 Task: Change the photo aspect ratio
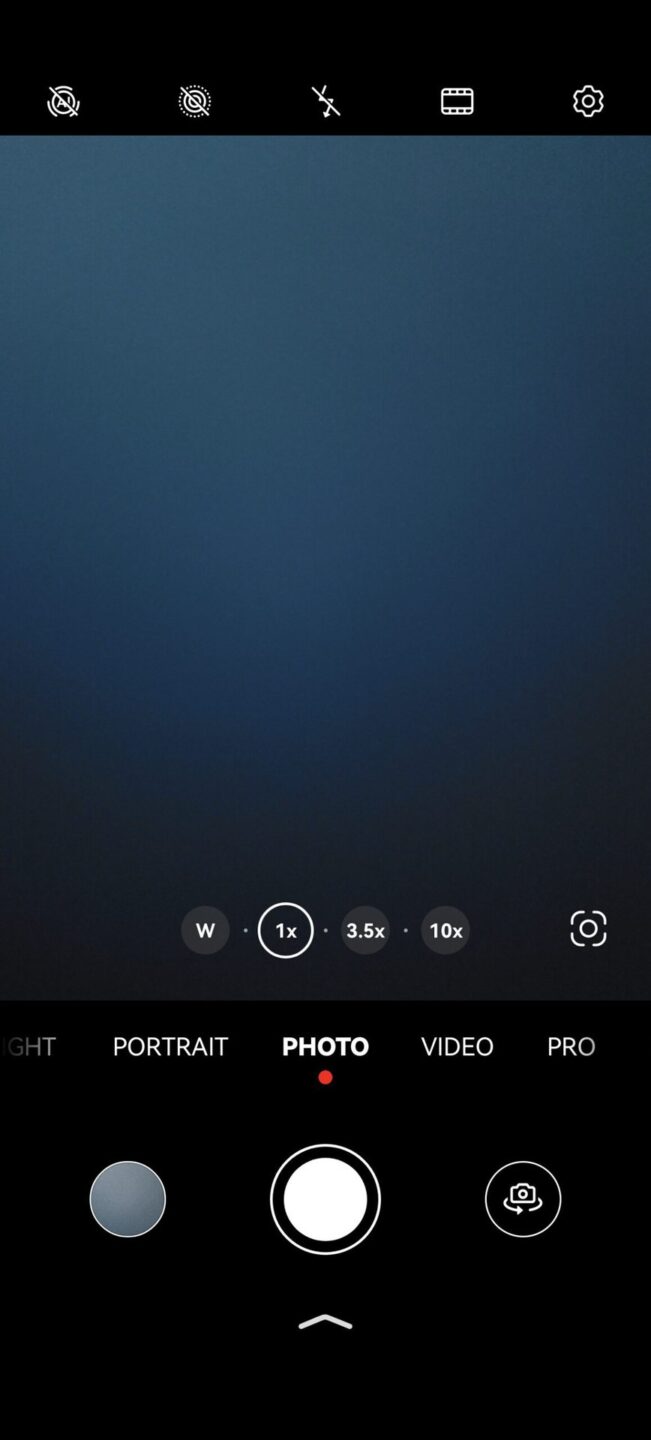(x=457, y=101)
